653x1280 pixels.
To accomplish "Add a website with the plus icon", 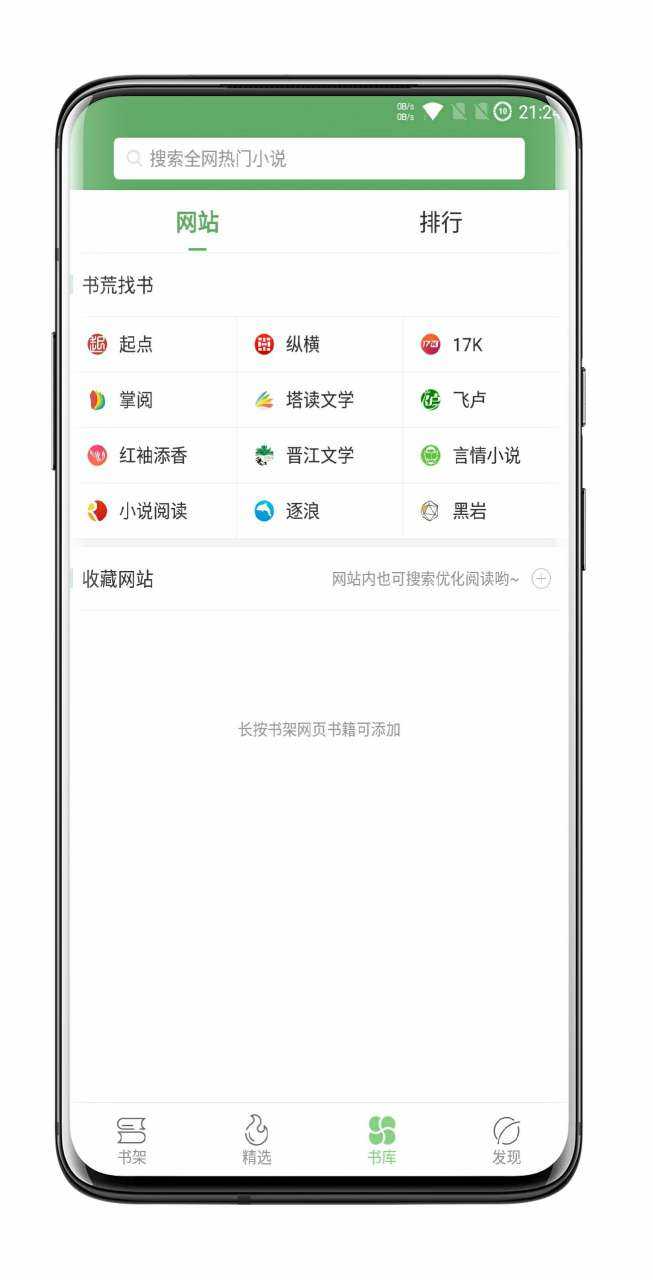I will (541, 579).
